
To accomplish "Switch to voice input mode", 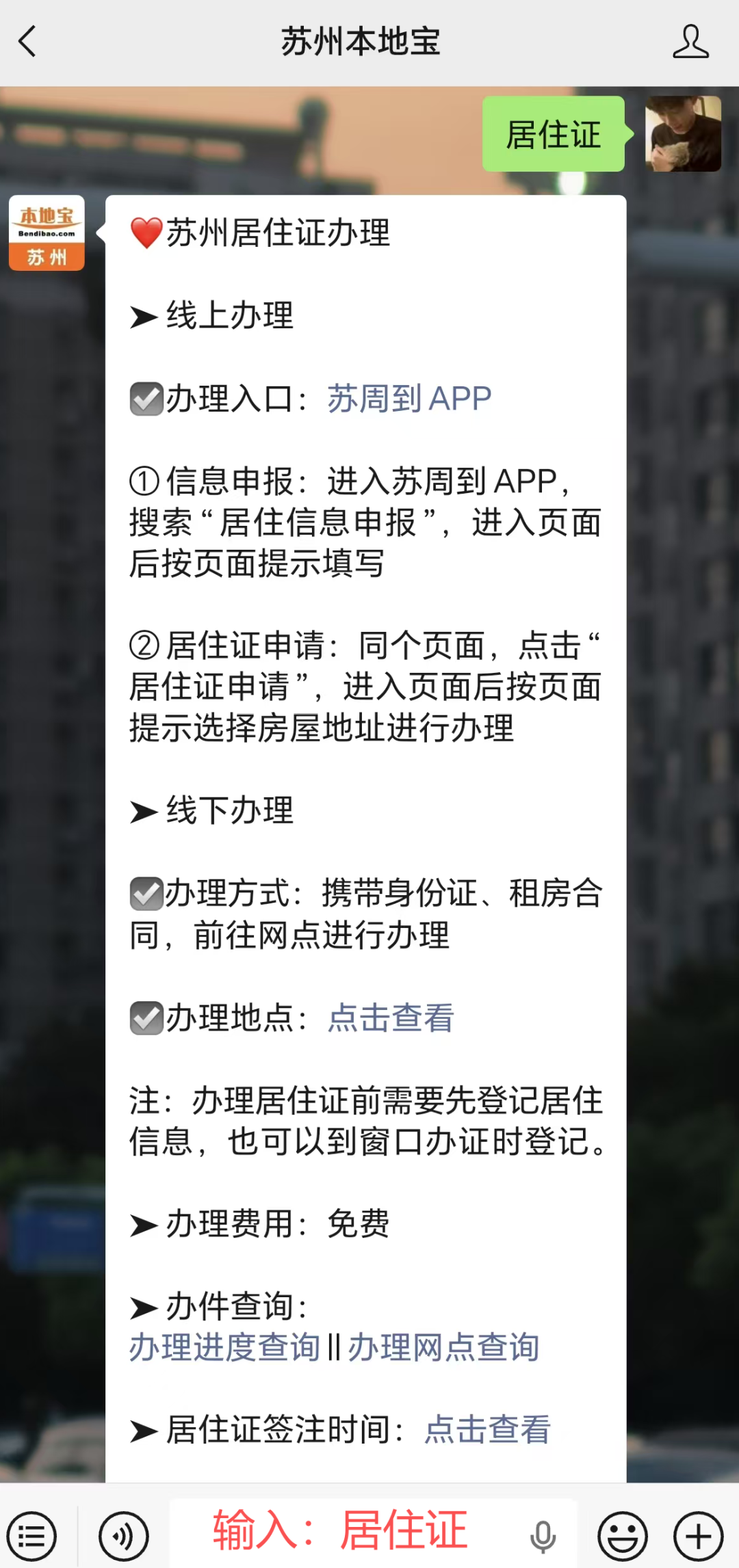I will click(x=123, y=1537).
